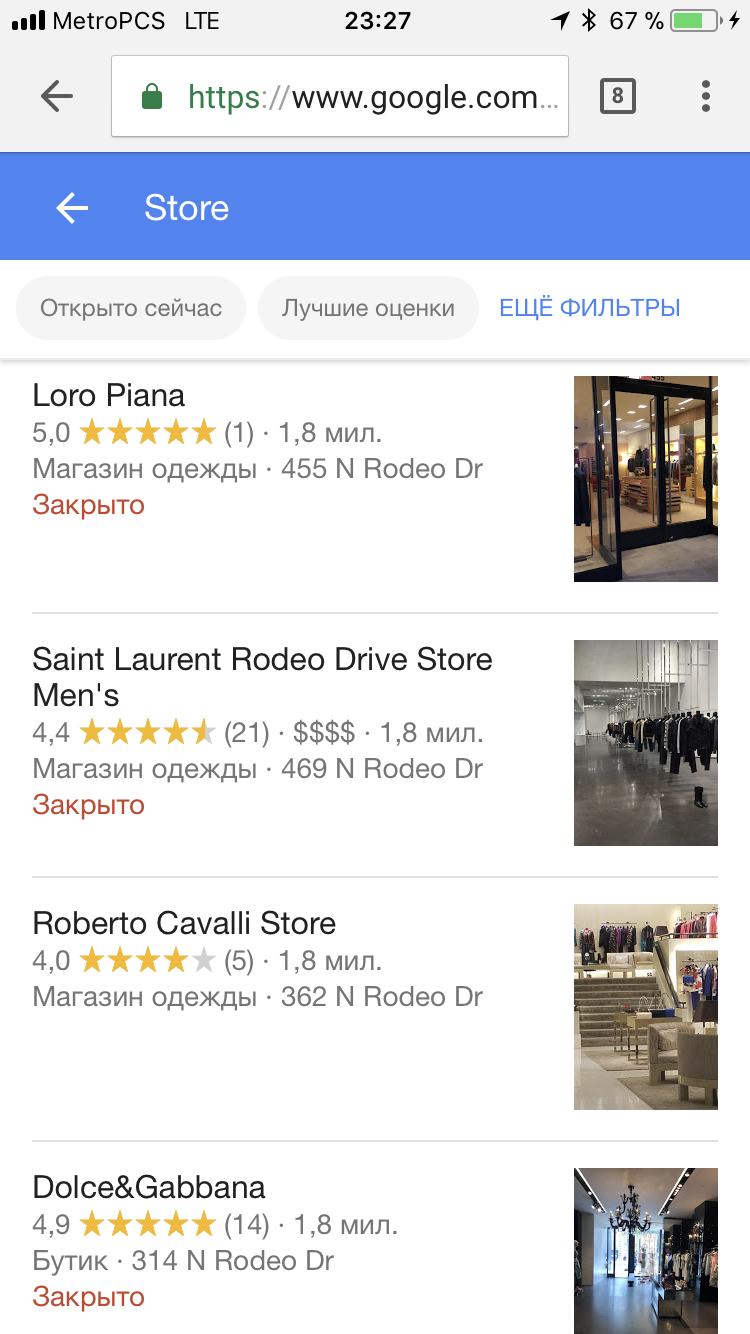Open the tab switcher showing 8 tabs
The image size is (750, 1334).
click(618, 96)
